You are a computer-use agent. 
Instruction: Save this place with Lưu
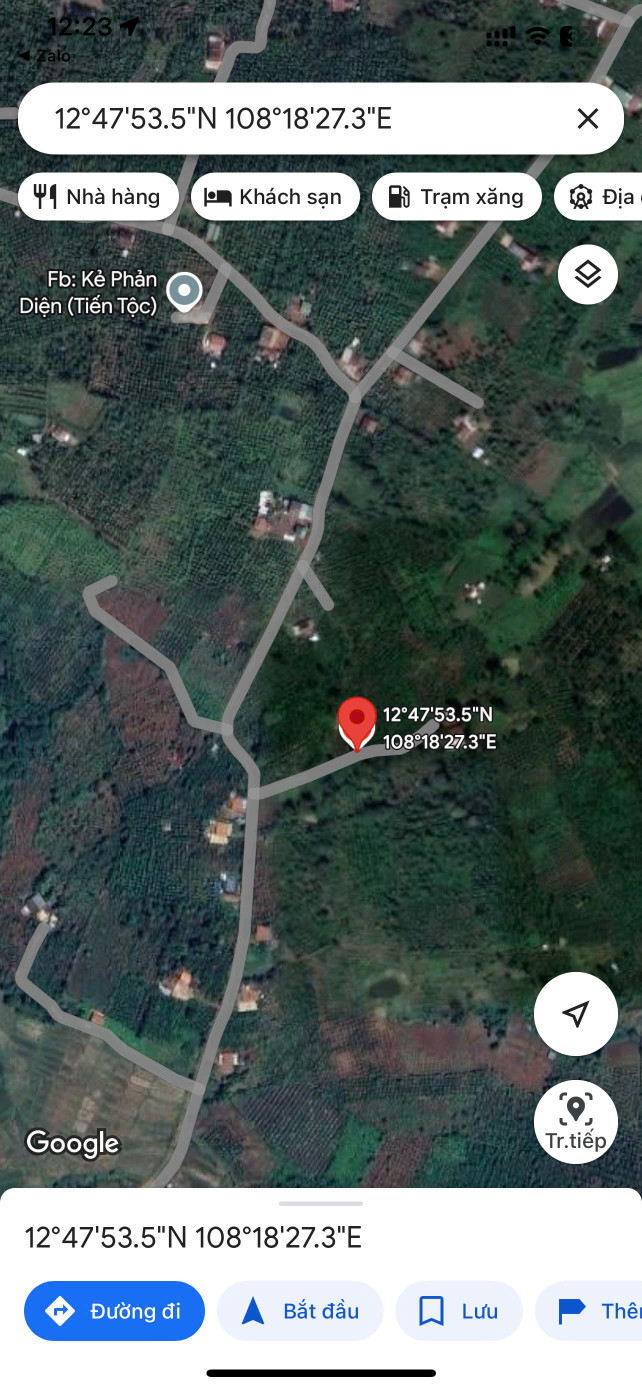(459, 1310)
